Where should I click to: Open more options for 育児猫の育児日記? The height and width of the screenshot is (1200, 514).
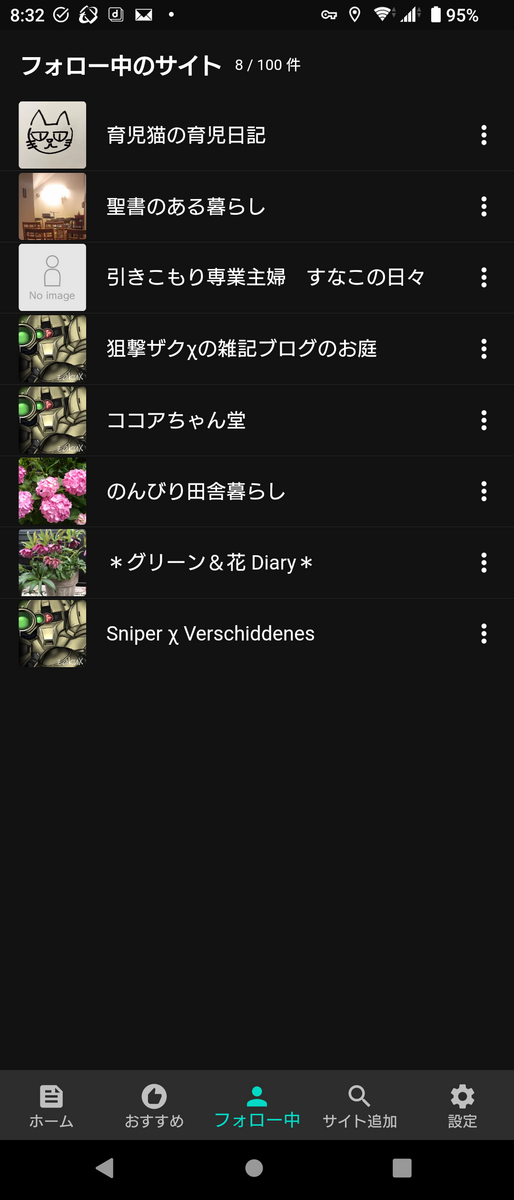[484, 135]
